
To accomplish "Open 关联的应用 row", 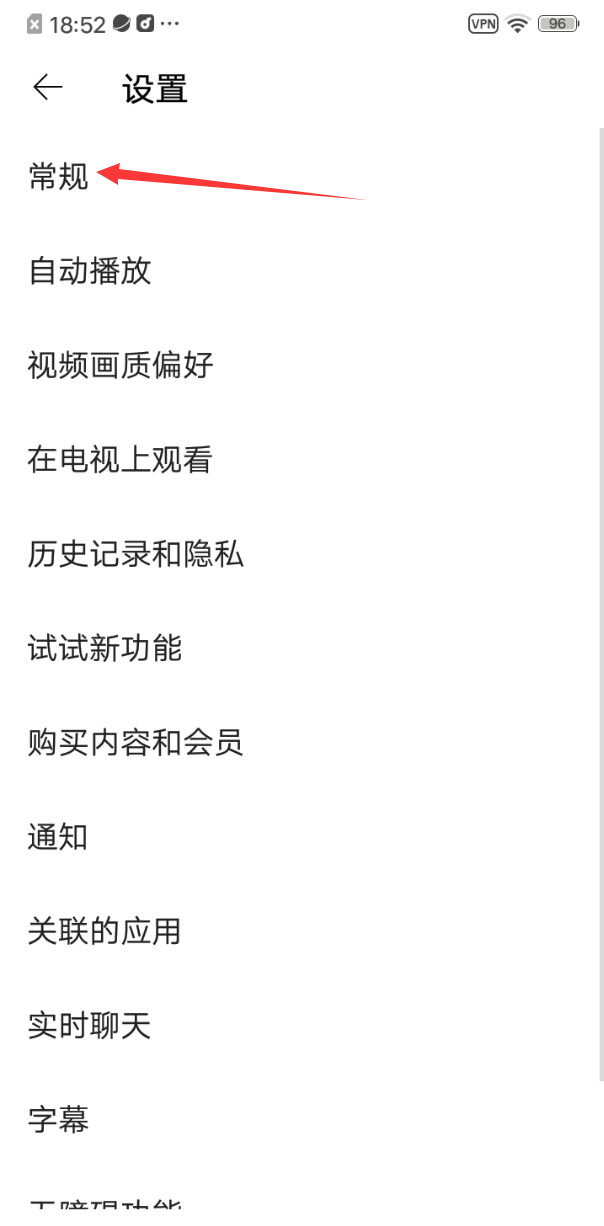I will 105,931.
